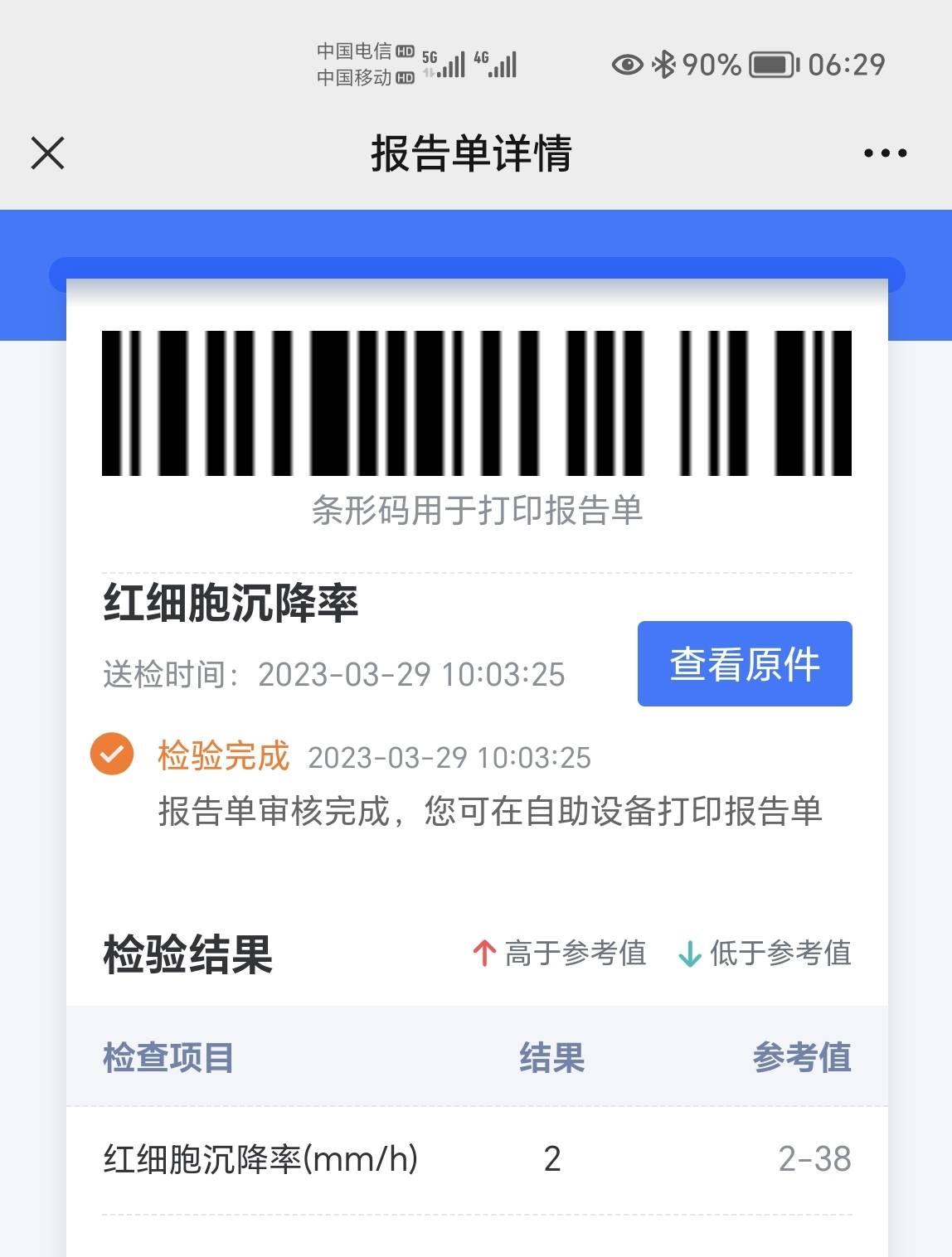Click the red up arrow beside 高于参考值

[x=484, y=954]
